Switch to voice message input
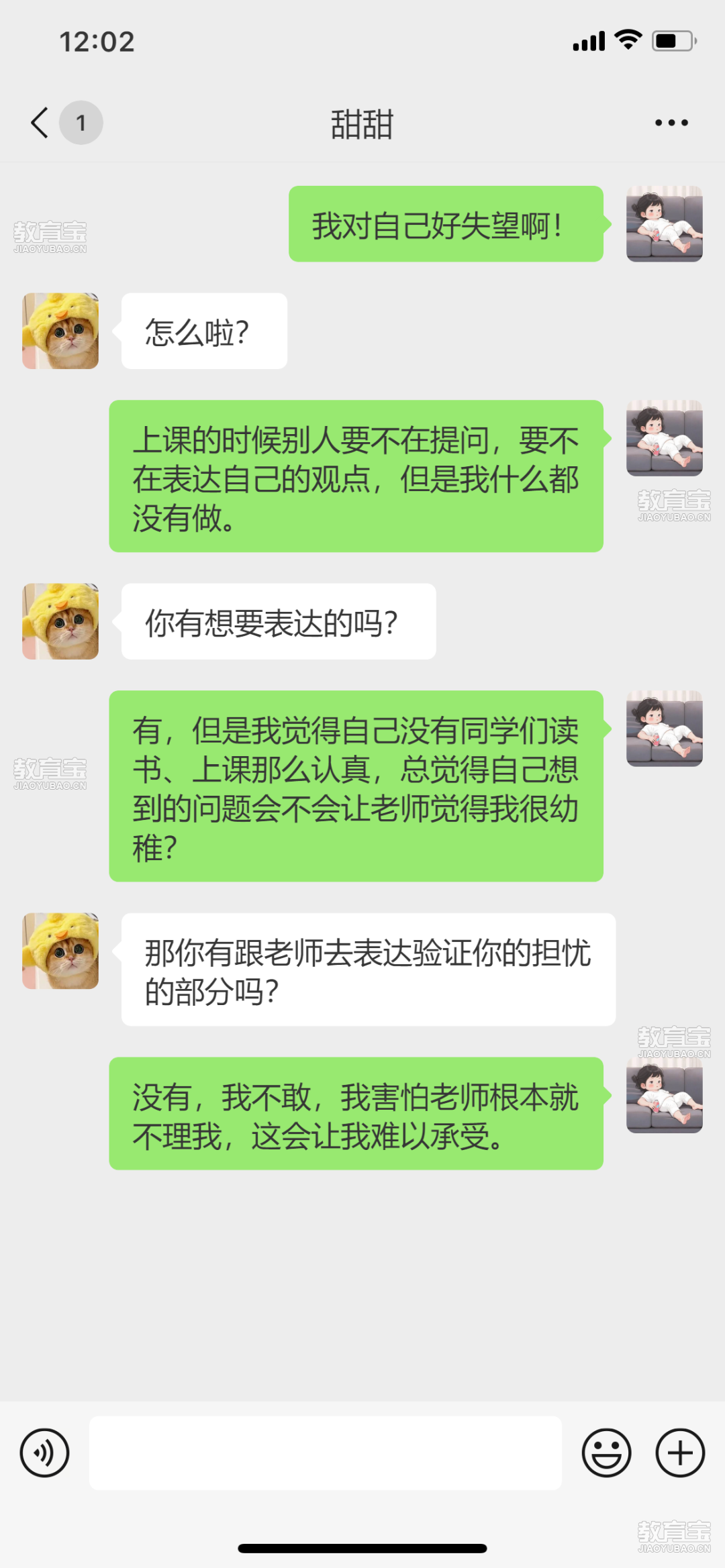Screen dimensions: 725x1568 click(44, 1453)
